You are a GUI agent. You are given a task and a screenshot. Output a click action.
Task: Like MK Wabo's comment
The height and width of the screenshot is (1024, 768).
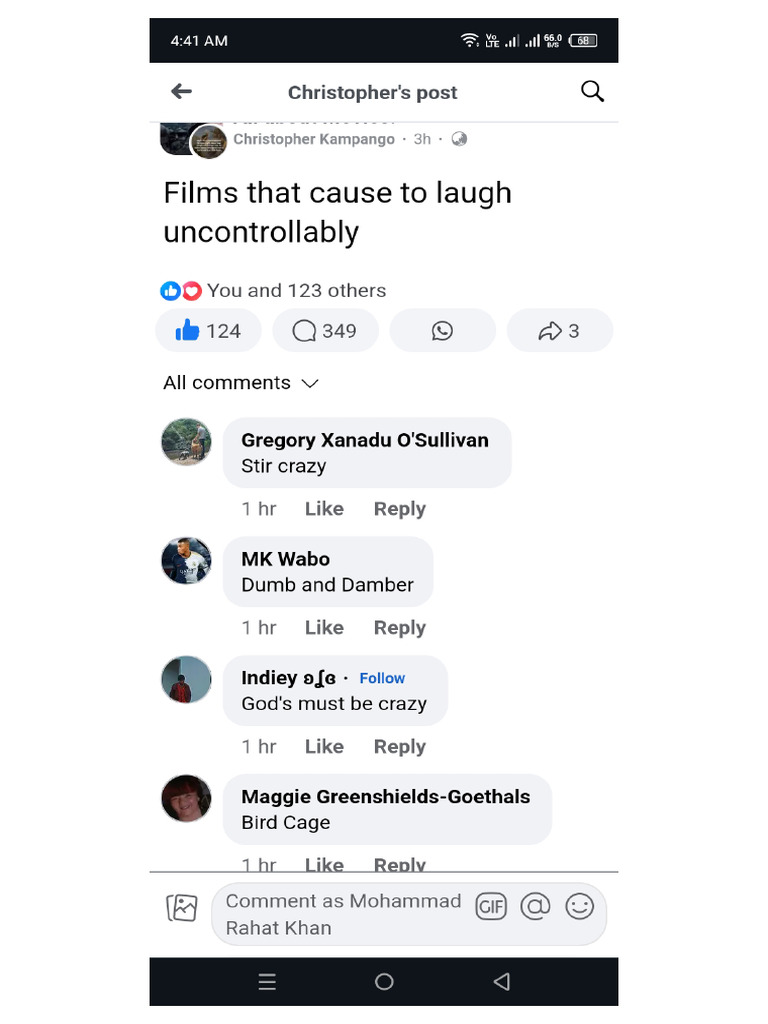(324, 627)
